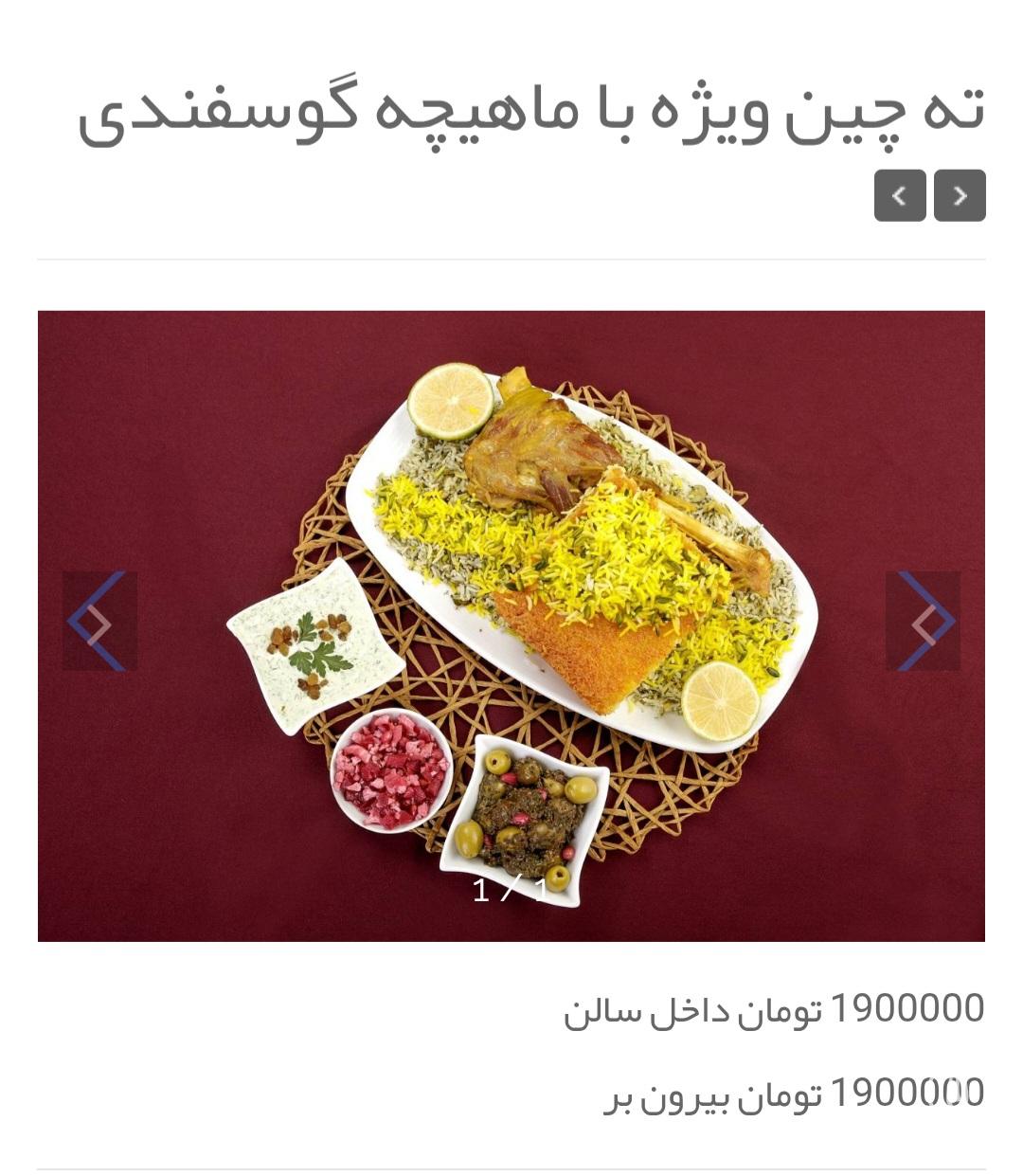Go to the next menu item
This screenshot has height=1176, width=1023.
click(x=900, y=195)
